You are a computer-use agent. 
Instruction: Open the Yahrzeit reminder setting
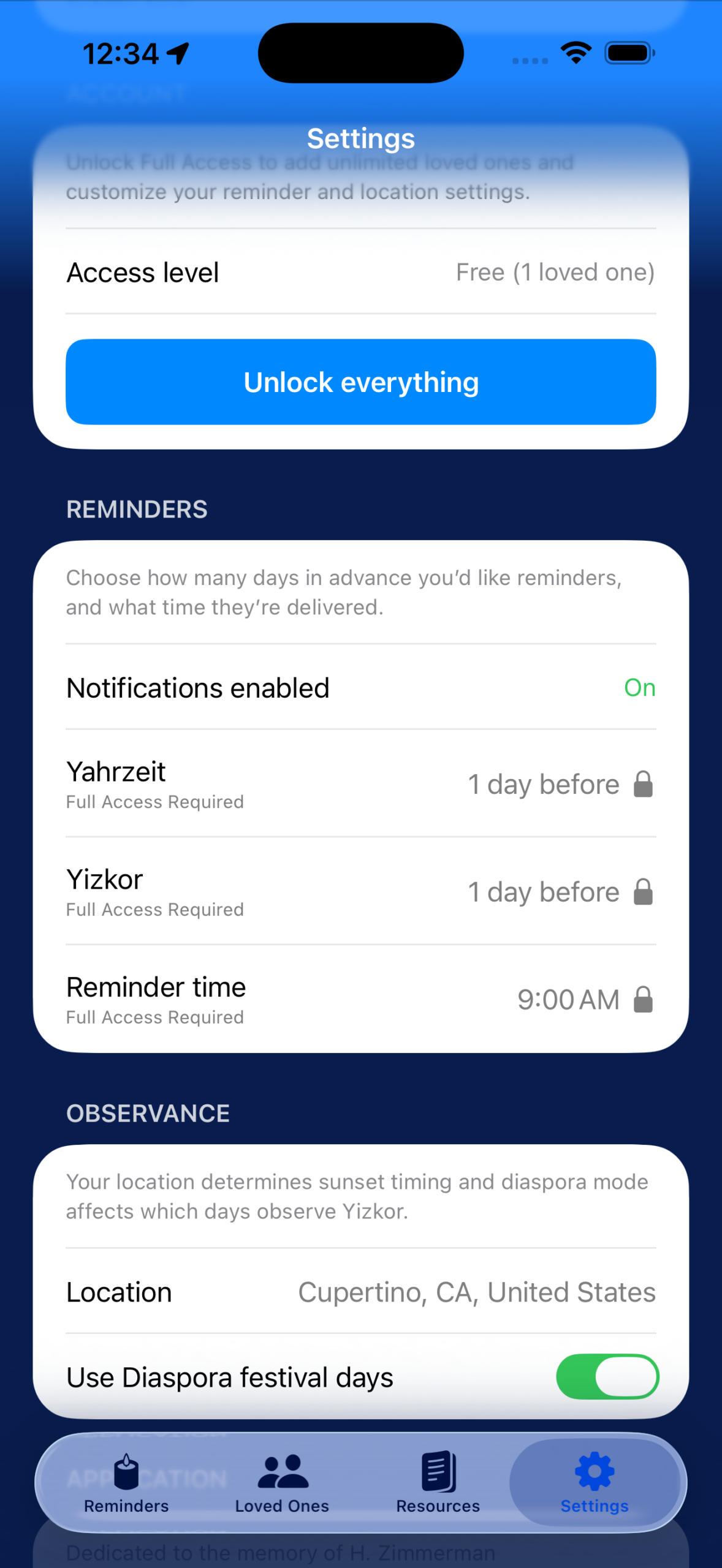(x=360, y=784)
